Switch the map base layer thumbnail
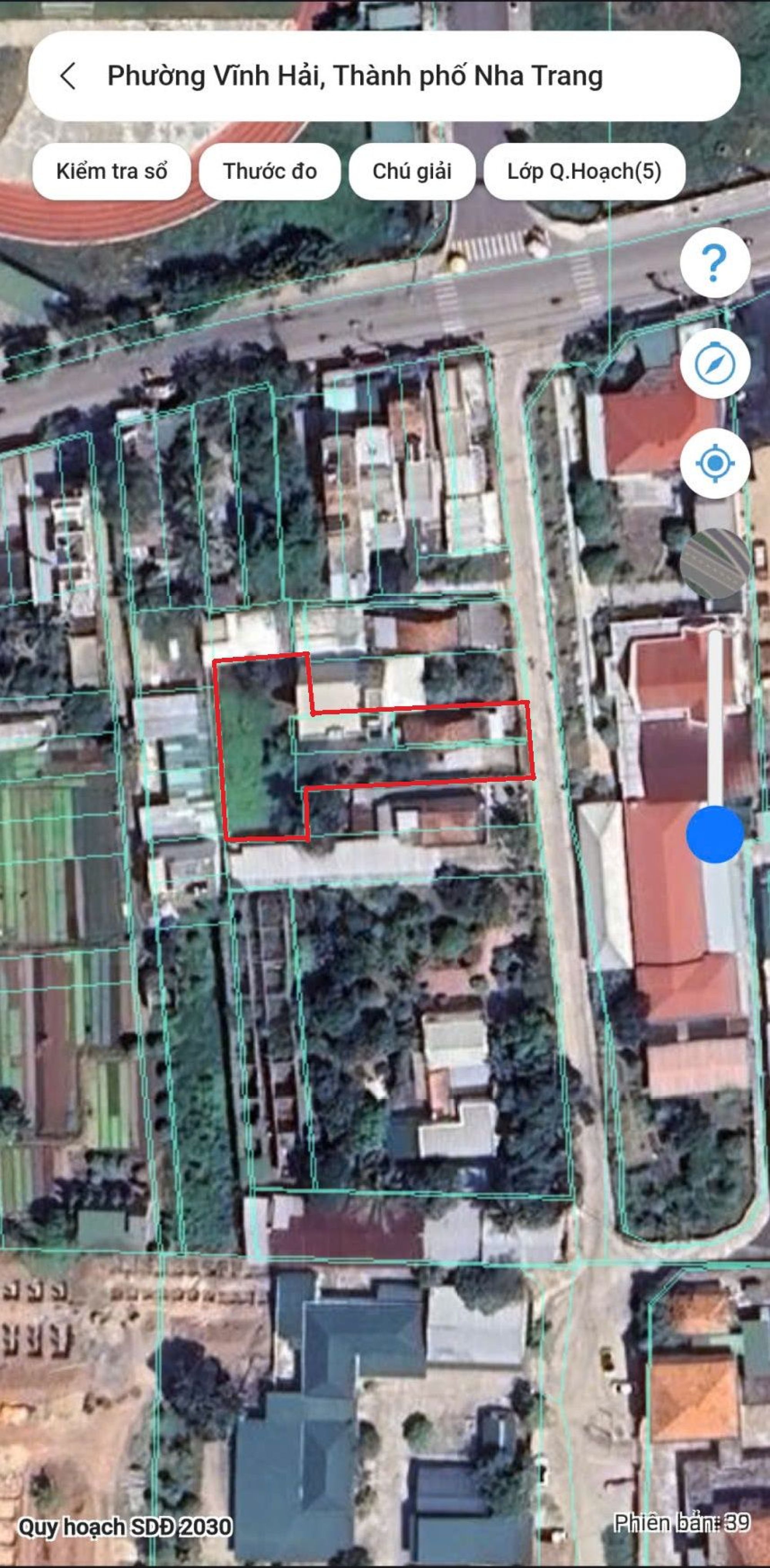 tap(715, 562)
